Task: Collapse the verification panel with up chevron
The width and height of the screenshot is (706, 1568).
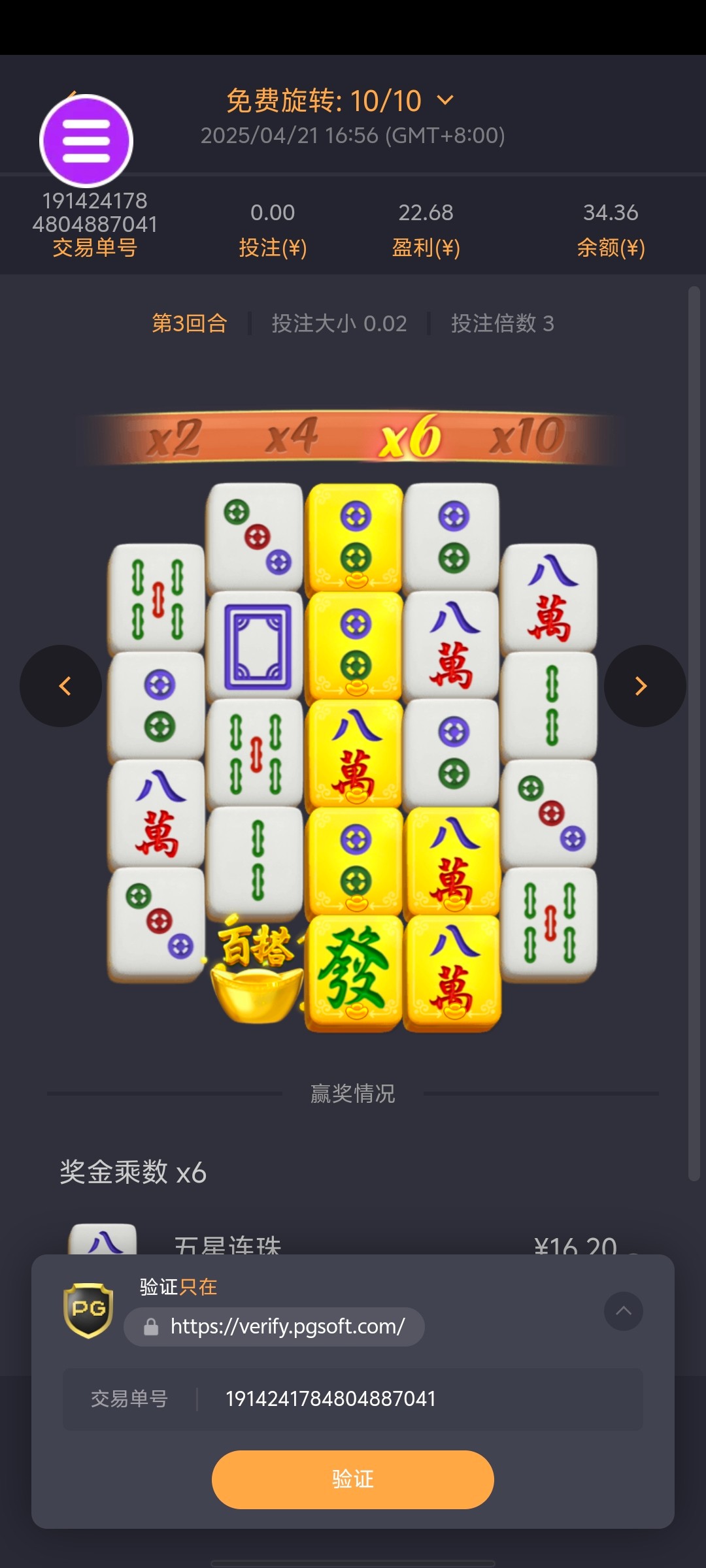Action: (x=623, y=1311)
